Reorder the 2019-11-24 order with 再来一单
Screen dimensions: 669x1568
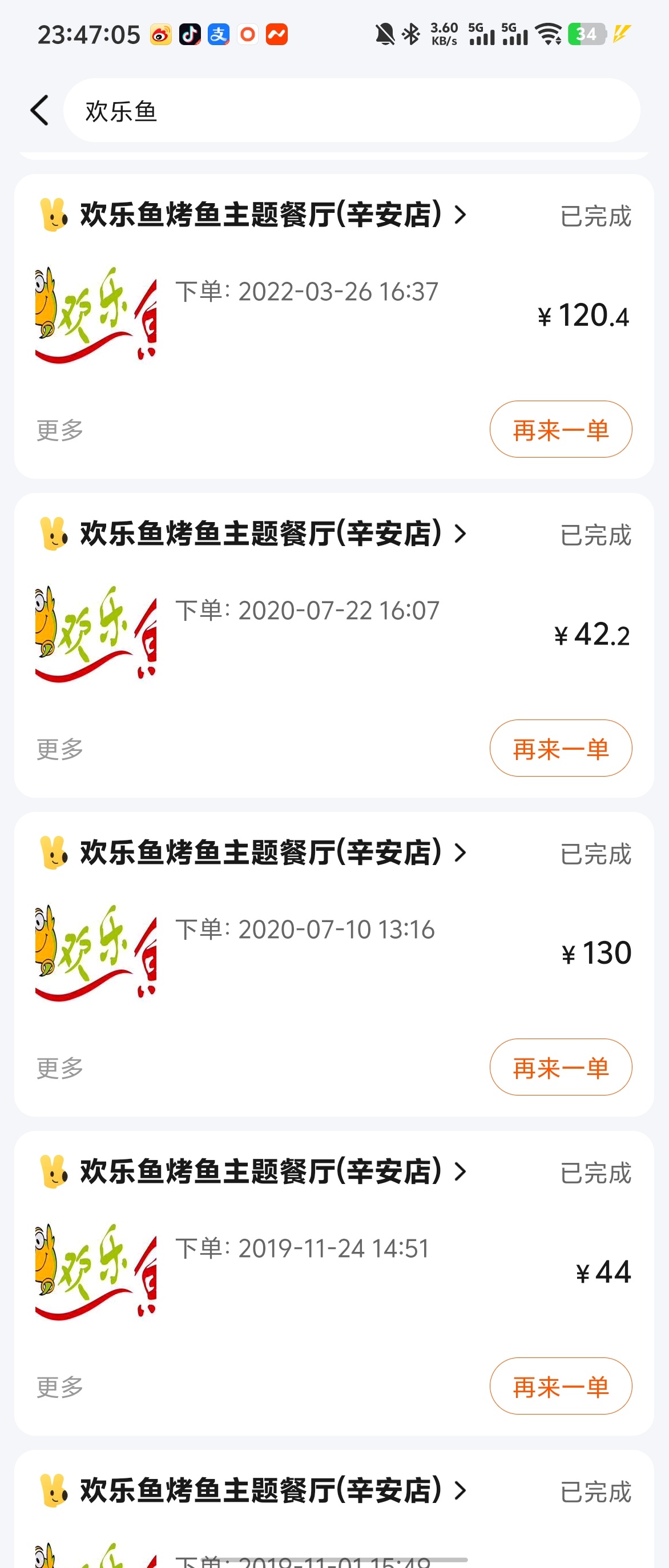pos(560,1387)
